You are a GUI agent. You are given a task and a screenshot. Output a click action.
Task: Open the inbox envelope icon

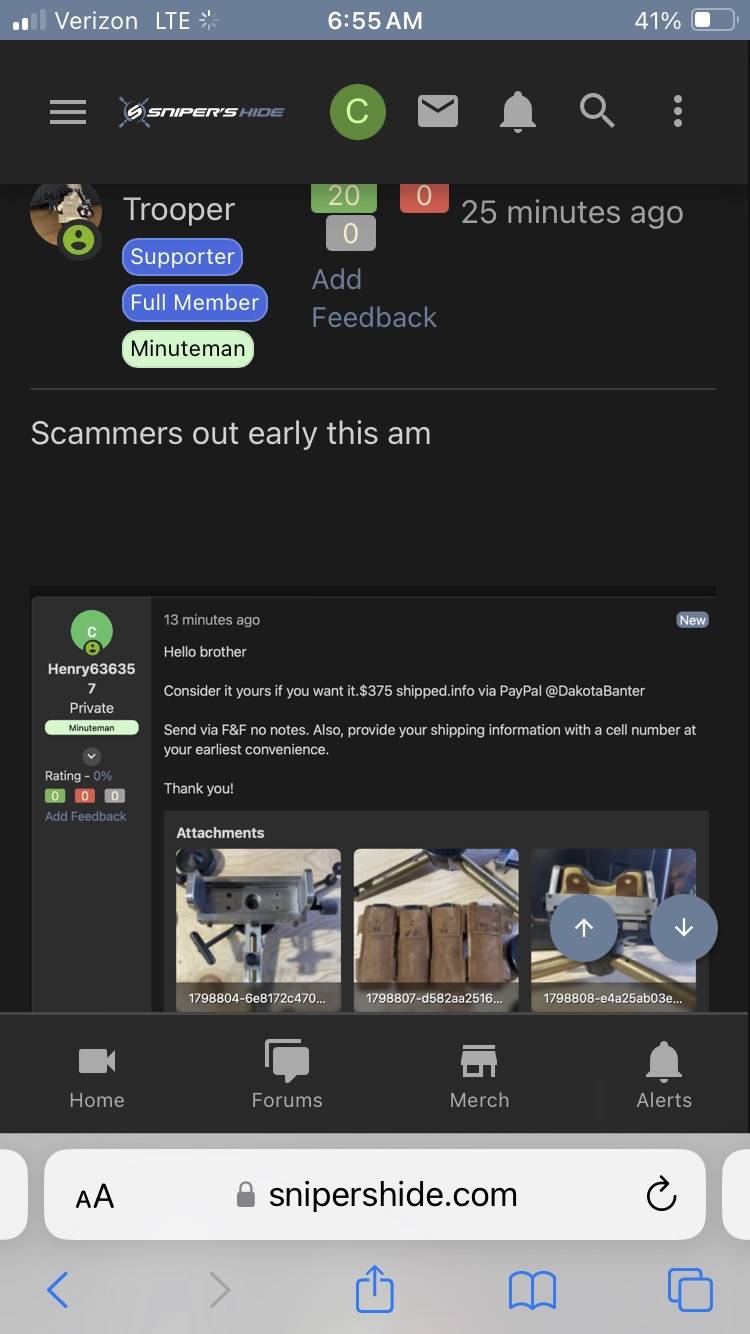438,112
